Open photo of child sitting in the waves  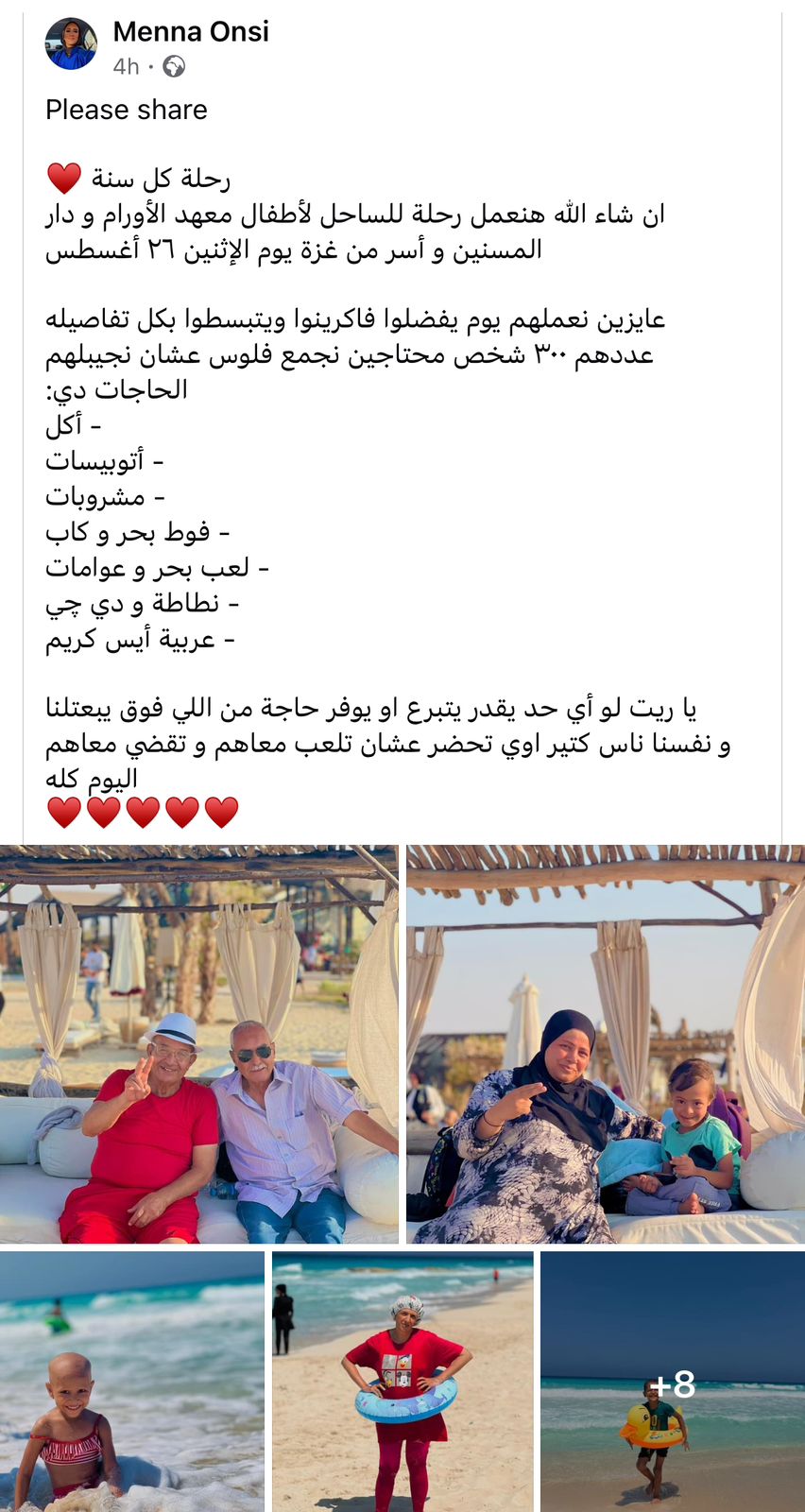(131, 1382)
